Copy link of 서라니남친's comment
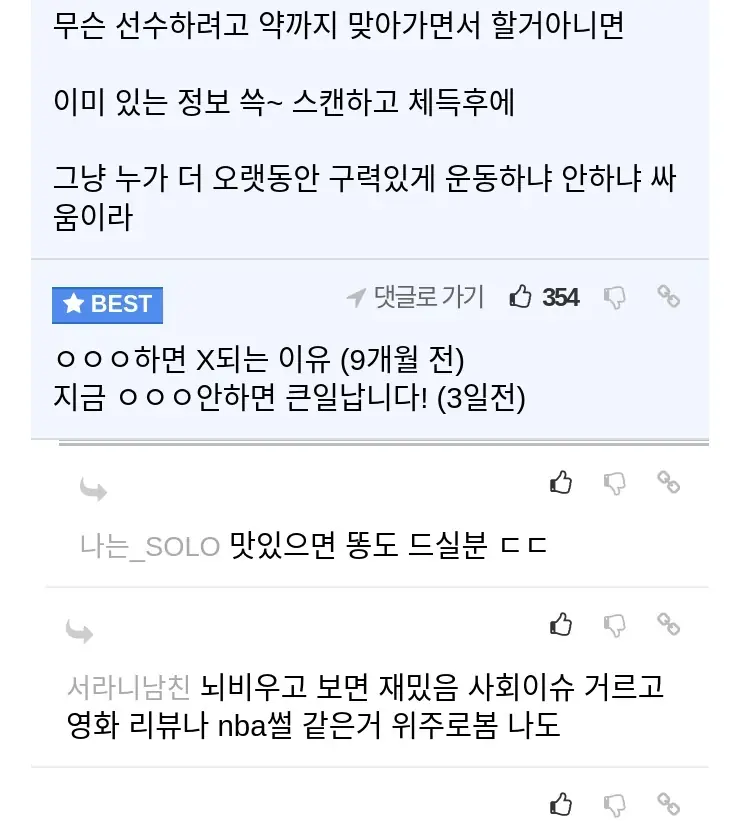The width and height of the screenshot is (740, 821). [x=668, y=624]
